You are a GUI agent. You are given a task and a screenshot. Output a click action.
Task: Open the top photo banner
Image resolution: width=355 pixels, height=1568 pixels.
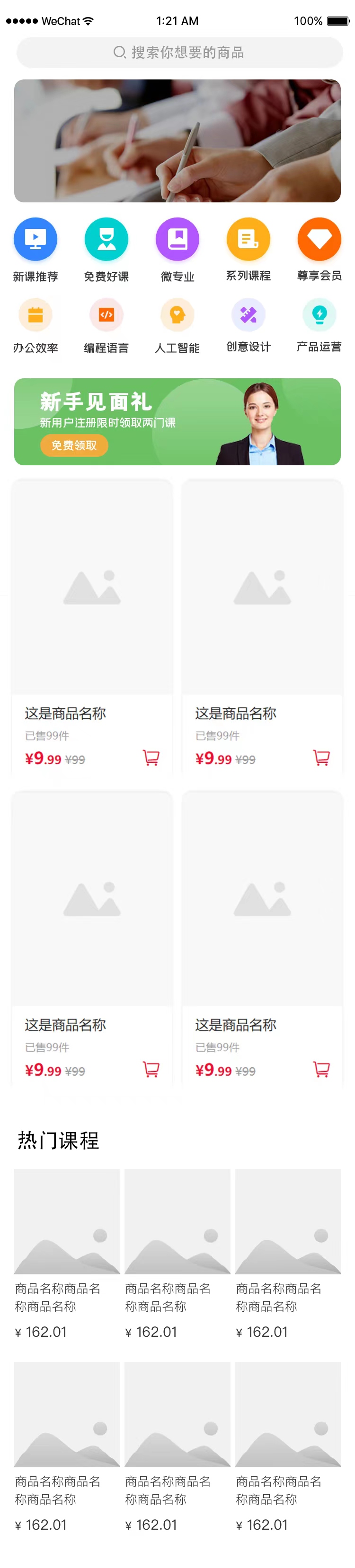click(177, 140)
